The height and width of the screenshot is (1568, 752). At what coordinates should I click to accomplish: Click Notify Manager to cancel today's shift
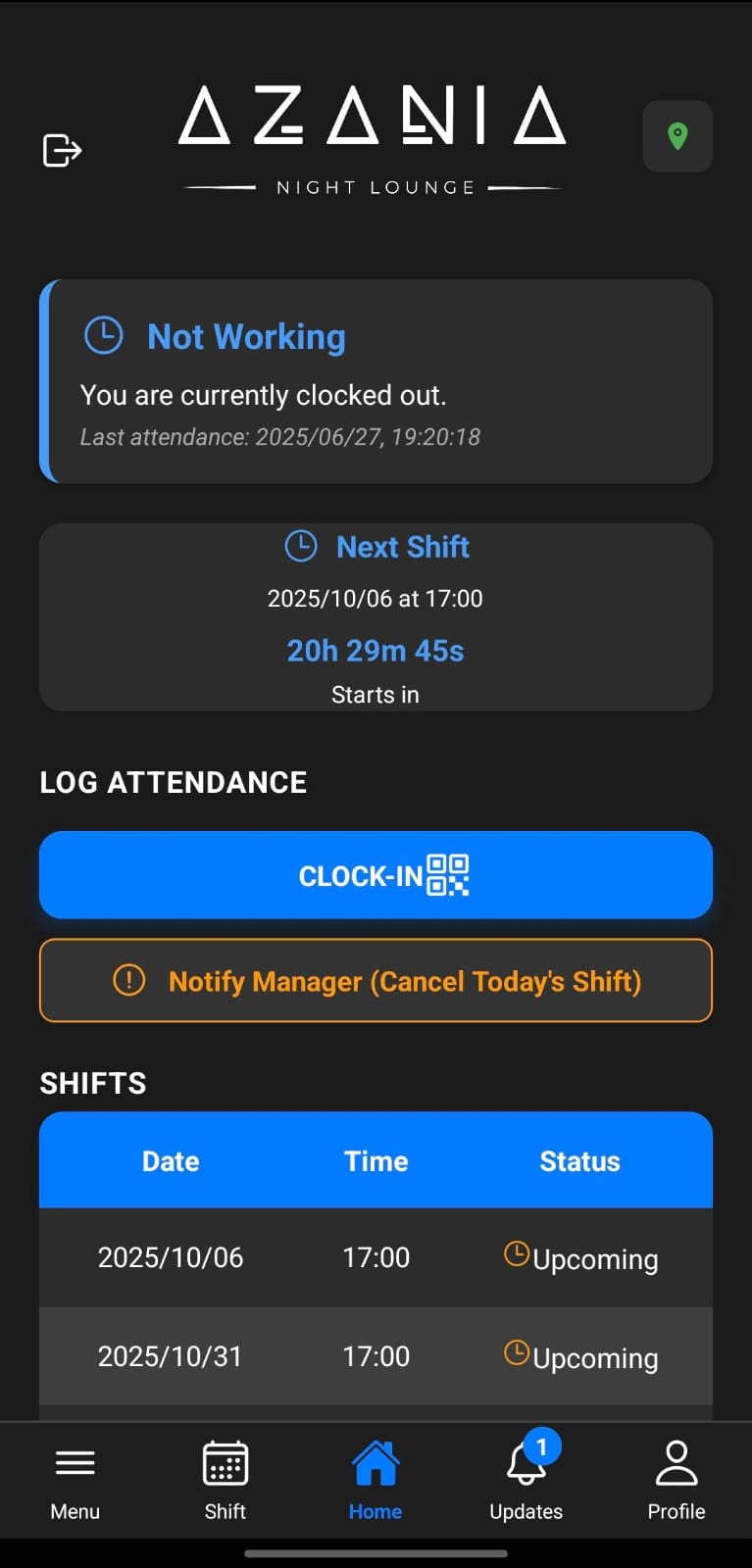(x=375, y=980)
